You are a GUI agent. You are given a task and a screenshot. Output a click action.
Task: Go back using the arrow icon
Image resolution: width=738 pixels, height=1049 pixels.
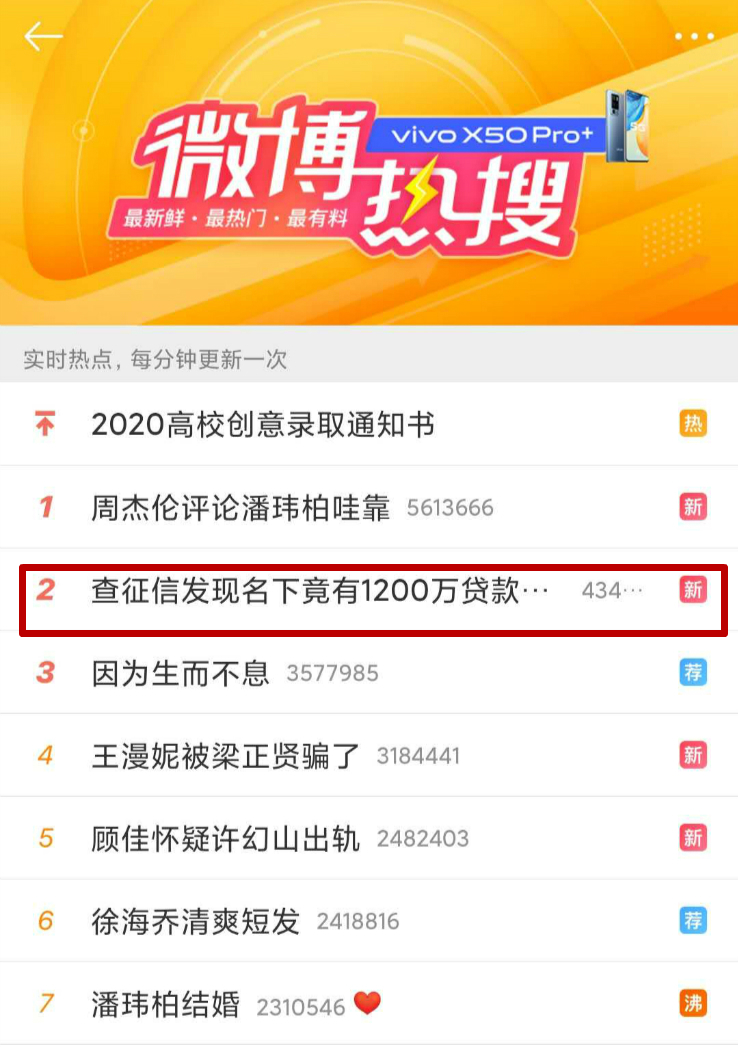(x=43, y=37)
